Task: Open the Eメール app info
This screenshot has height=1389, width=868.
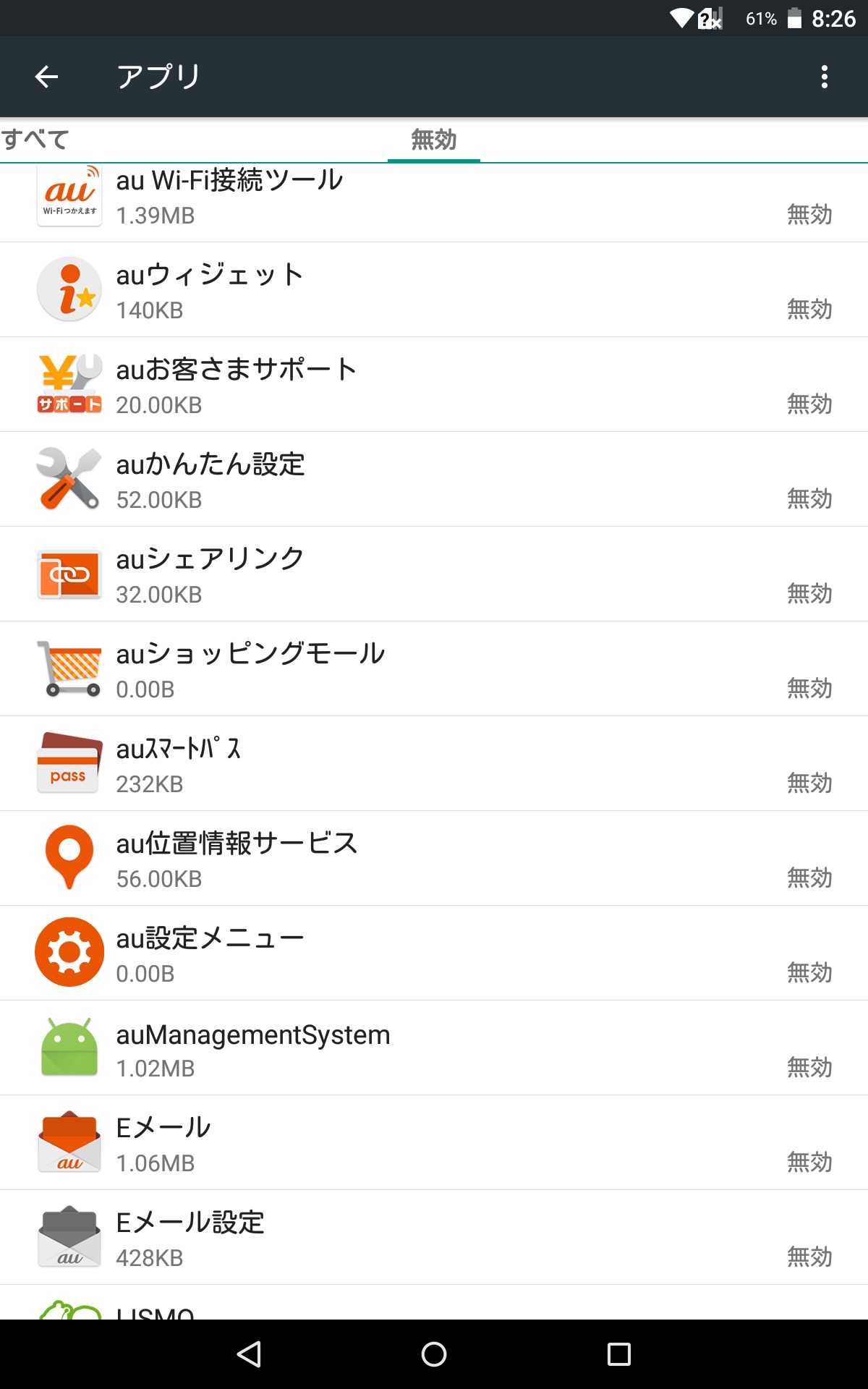Action: (434, 1143)
